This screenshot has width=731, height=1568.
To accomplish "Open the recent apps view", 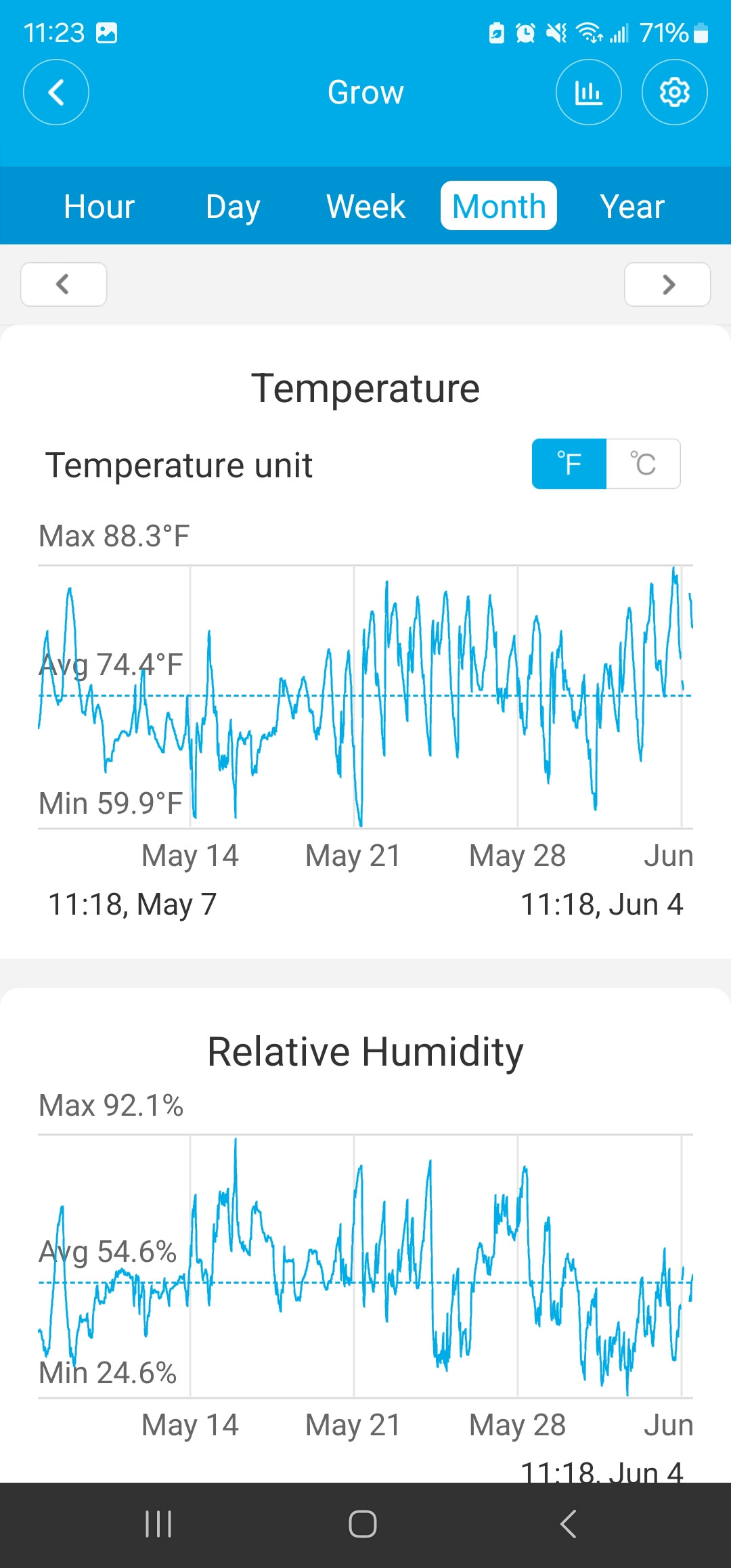I will click(x=158, y=1525).
